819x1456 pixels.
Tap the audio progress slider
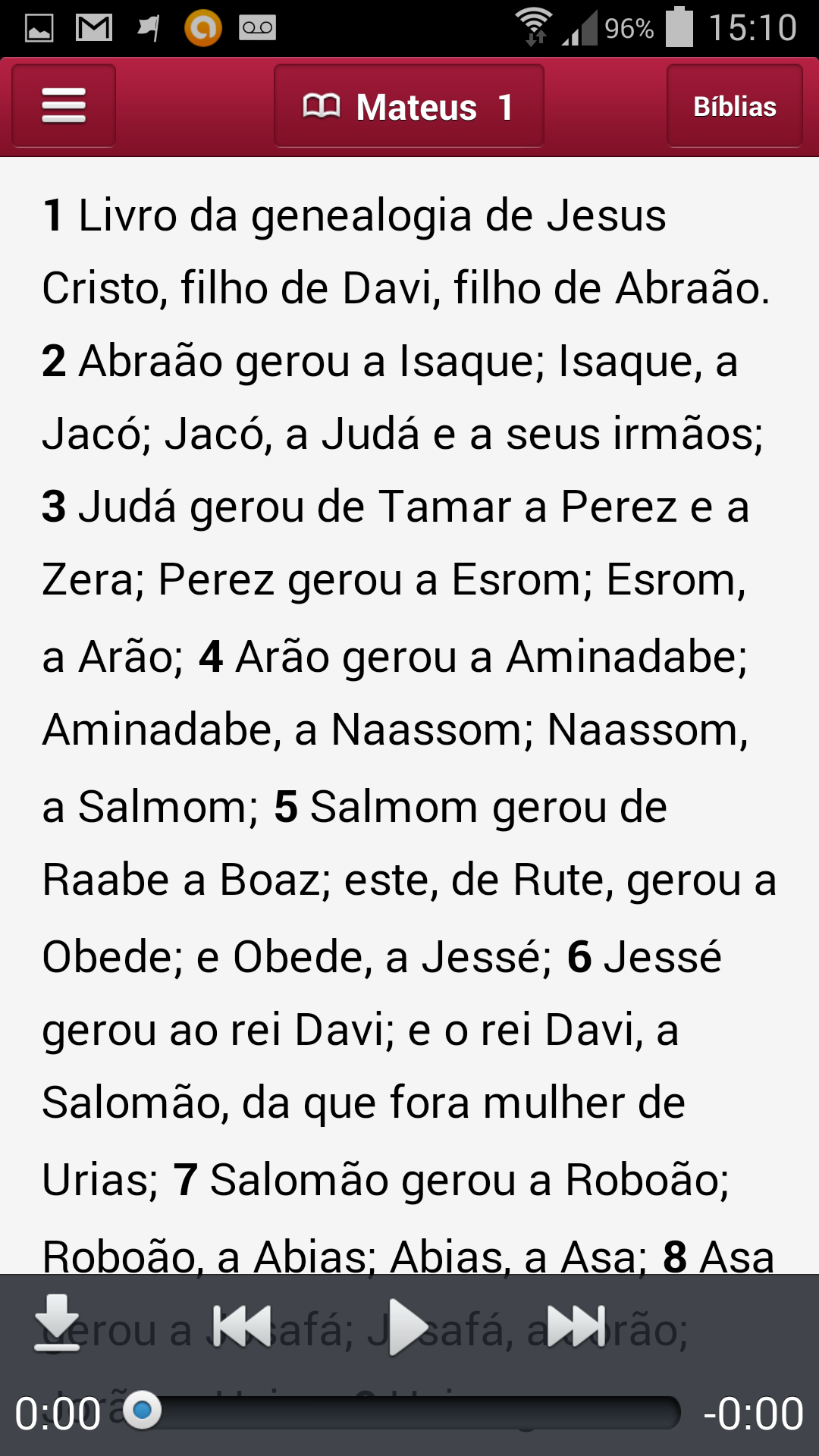click(409, 1412)
